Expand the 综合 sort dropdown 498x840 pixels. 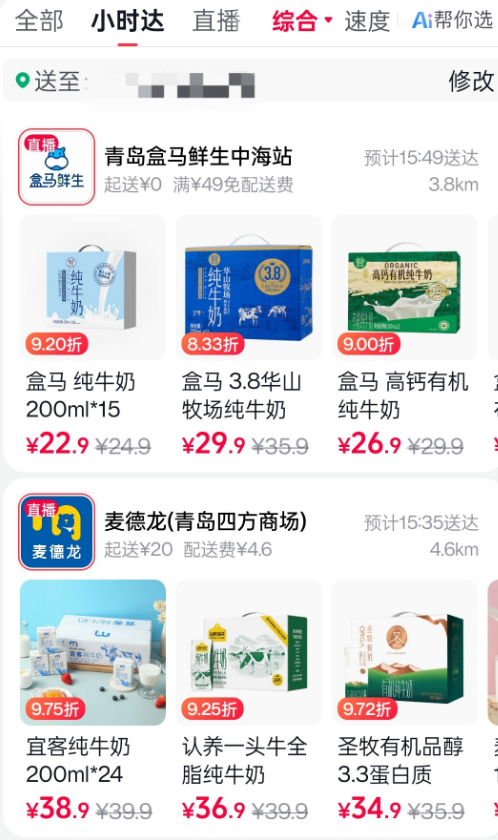point(302,21)
